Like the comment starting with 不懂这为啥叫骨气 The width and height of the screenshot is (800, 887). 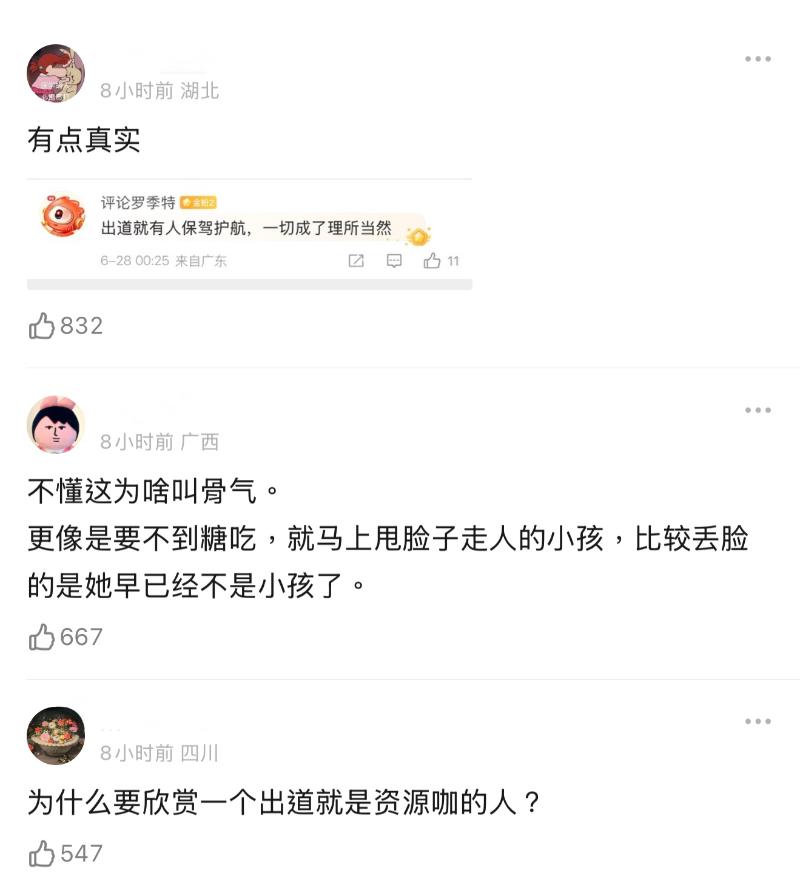(42, 637)
